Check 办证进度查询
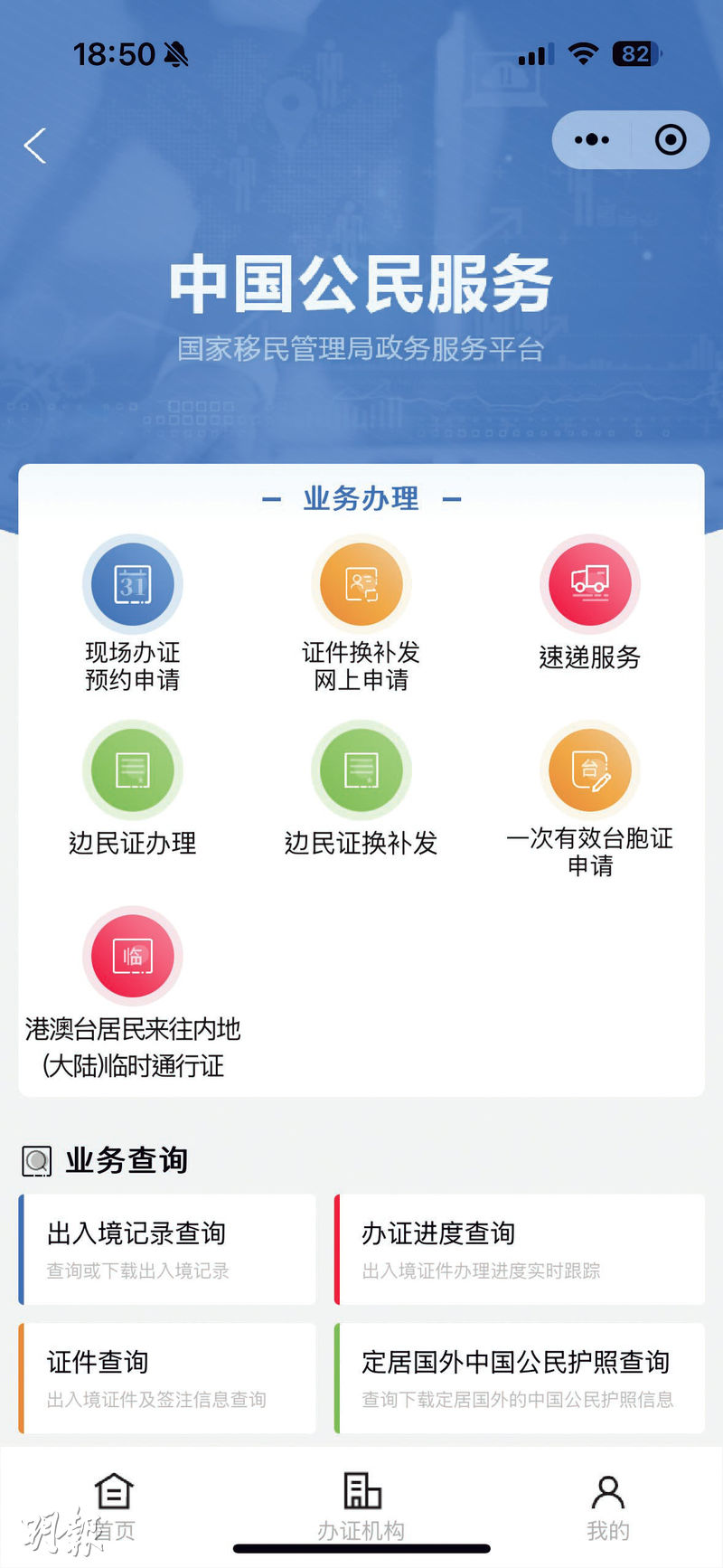This screenshot has width=723, height=1568. (x=520, y=1249)
